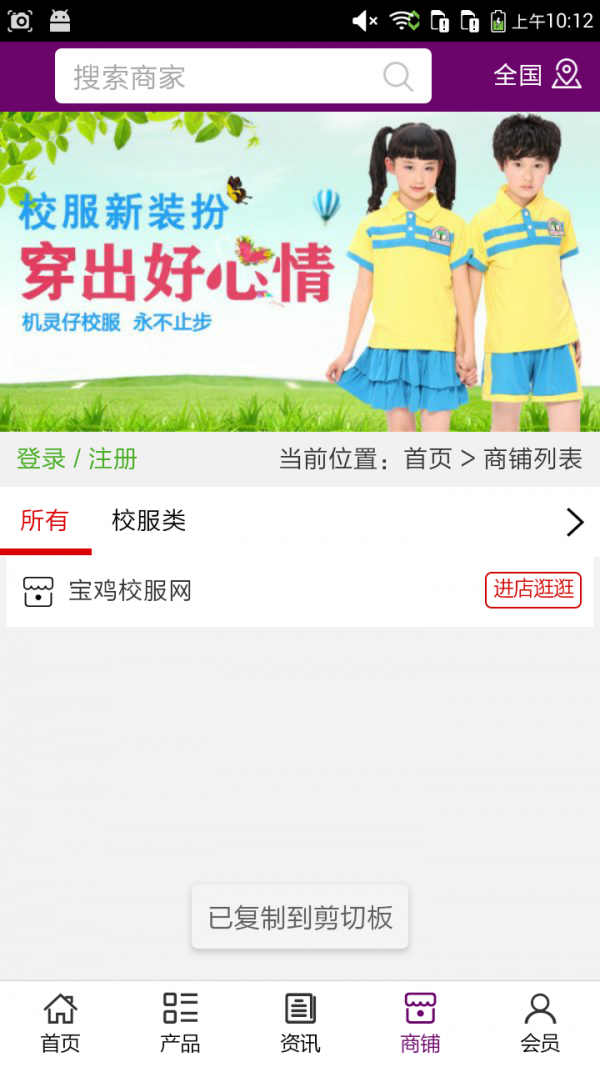600x1067 pixels.
Task: Go to the 首页 home tab
Action: [60, 1023]
